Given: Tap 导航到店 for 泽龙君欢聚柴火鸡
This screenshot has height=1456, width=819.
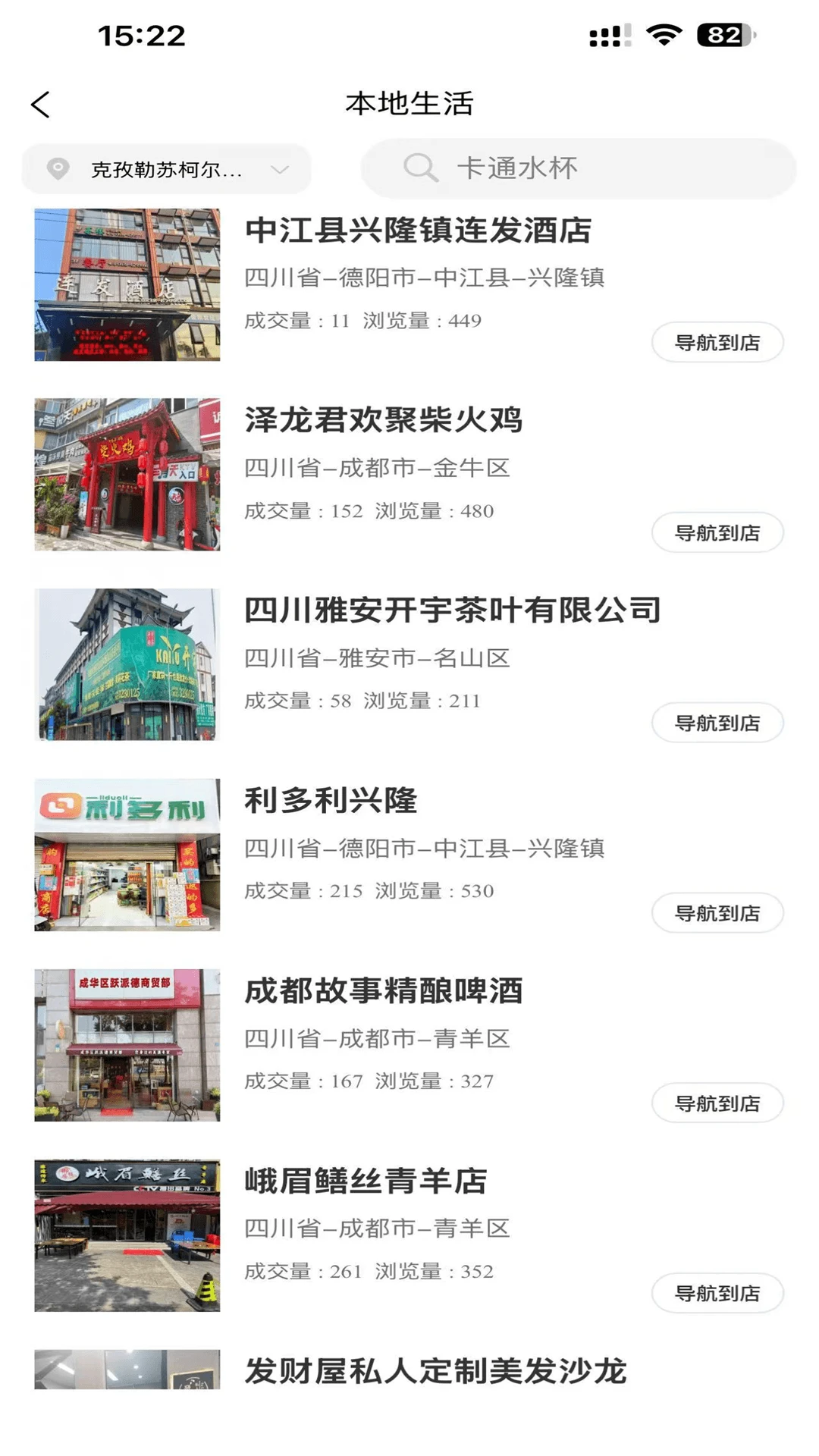Looking at the screenshot, I should [717, 533].
